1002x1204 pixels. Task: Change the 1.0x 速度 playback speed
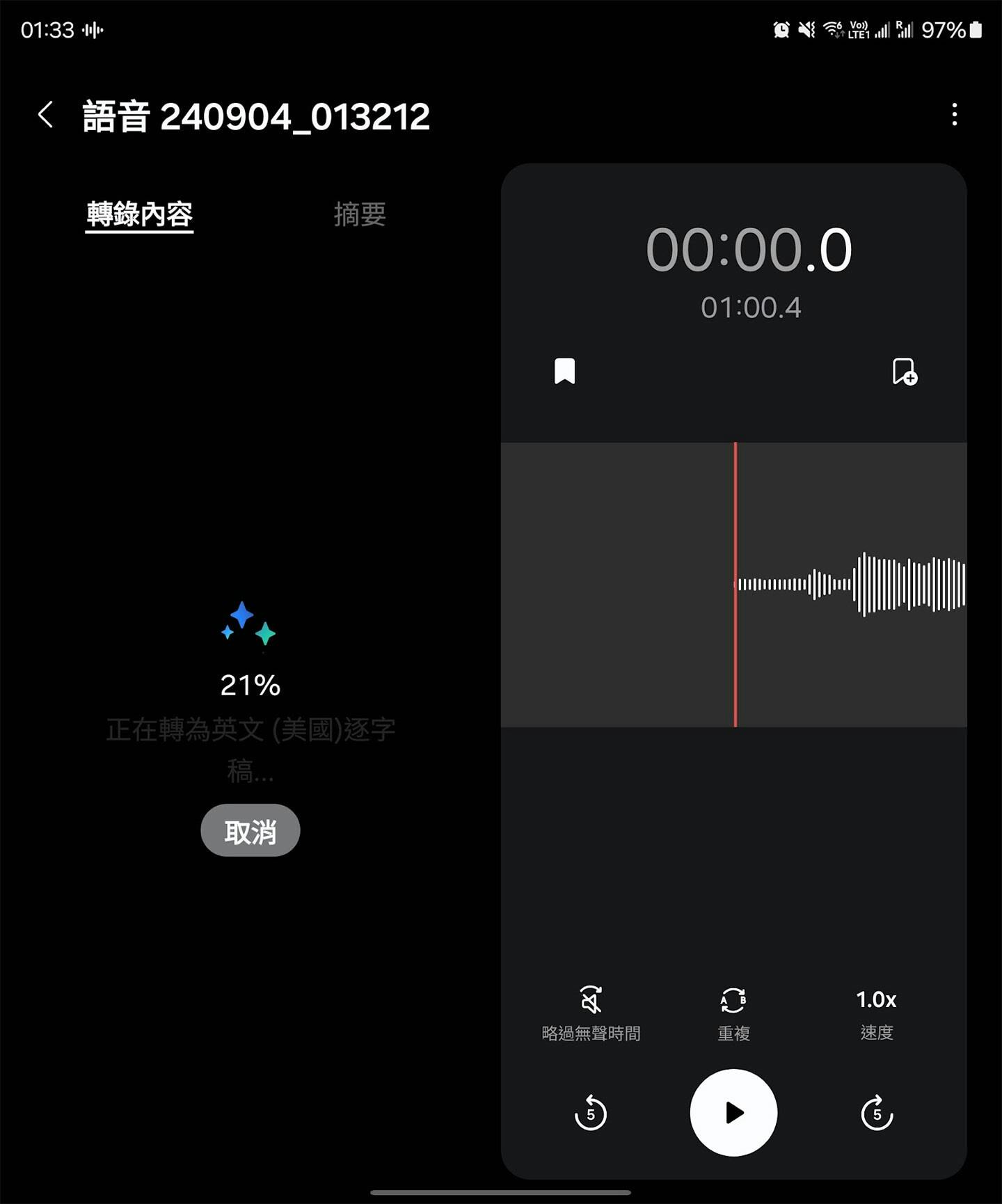[x=876, y=1013]
